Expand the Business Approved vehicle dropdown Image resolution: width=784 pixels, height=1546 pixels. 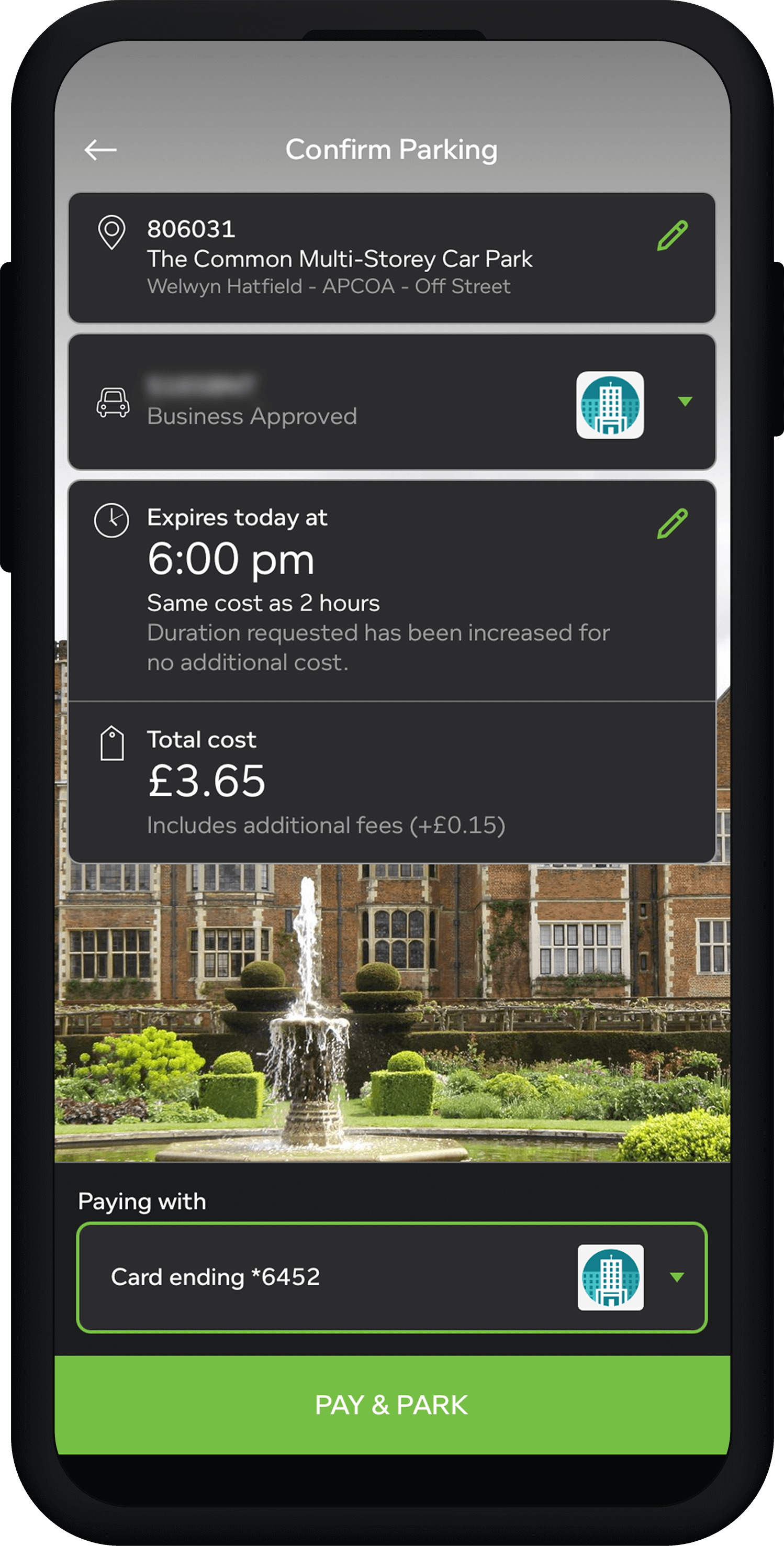coord(685,402)
